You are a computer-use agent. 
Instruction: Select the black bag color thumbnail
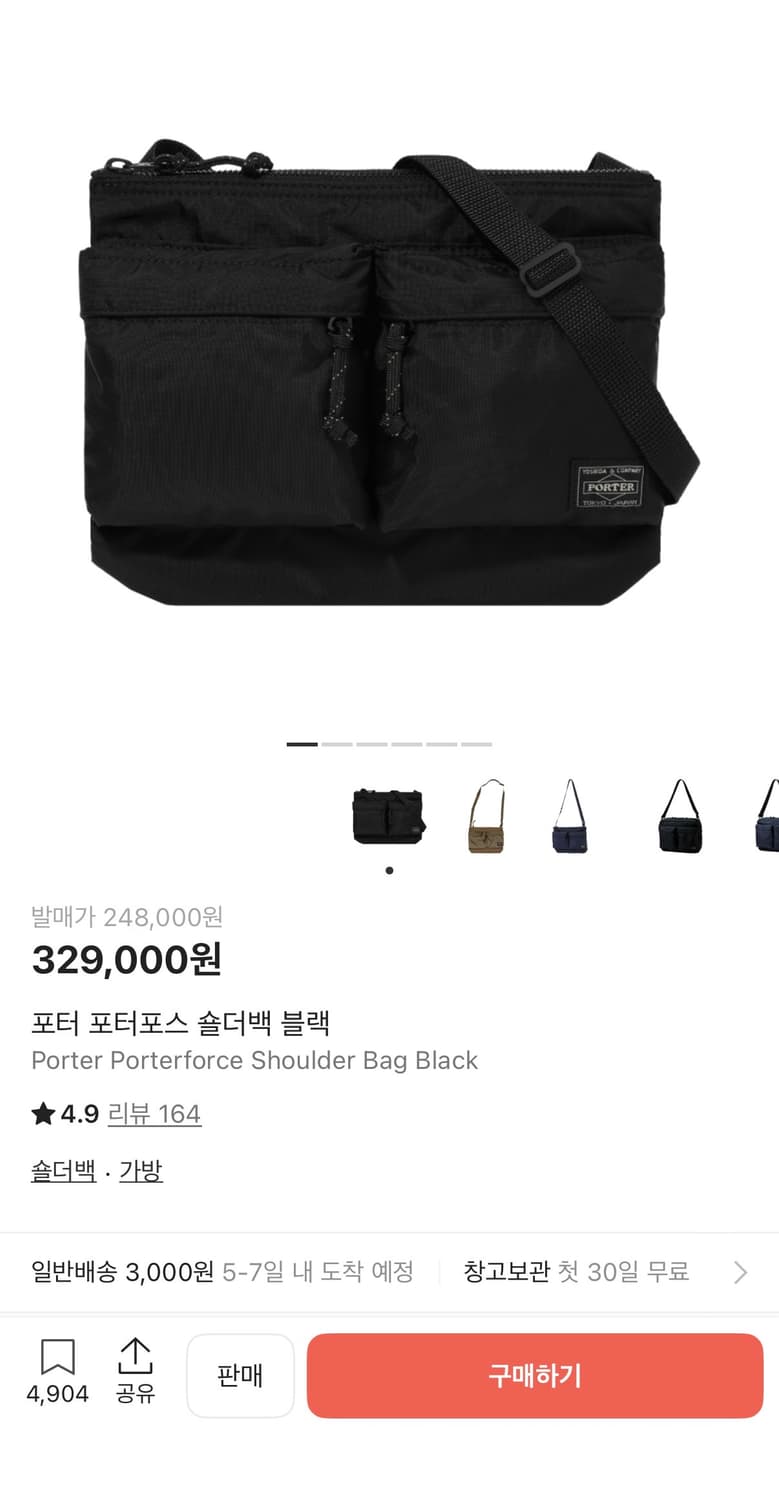(388, 816)
